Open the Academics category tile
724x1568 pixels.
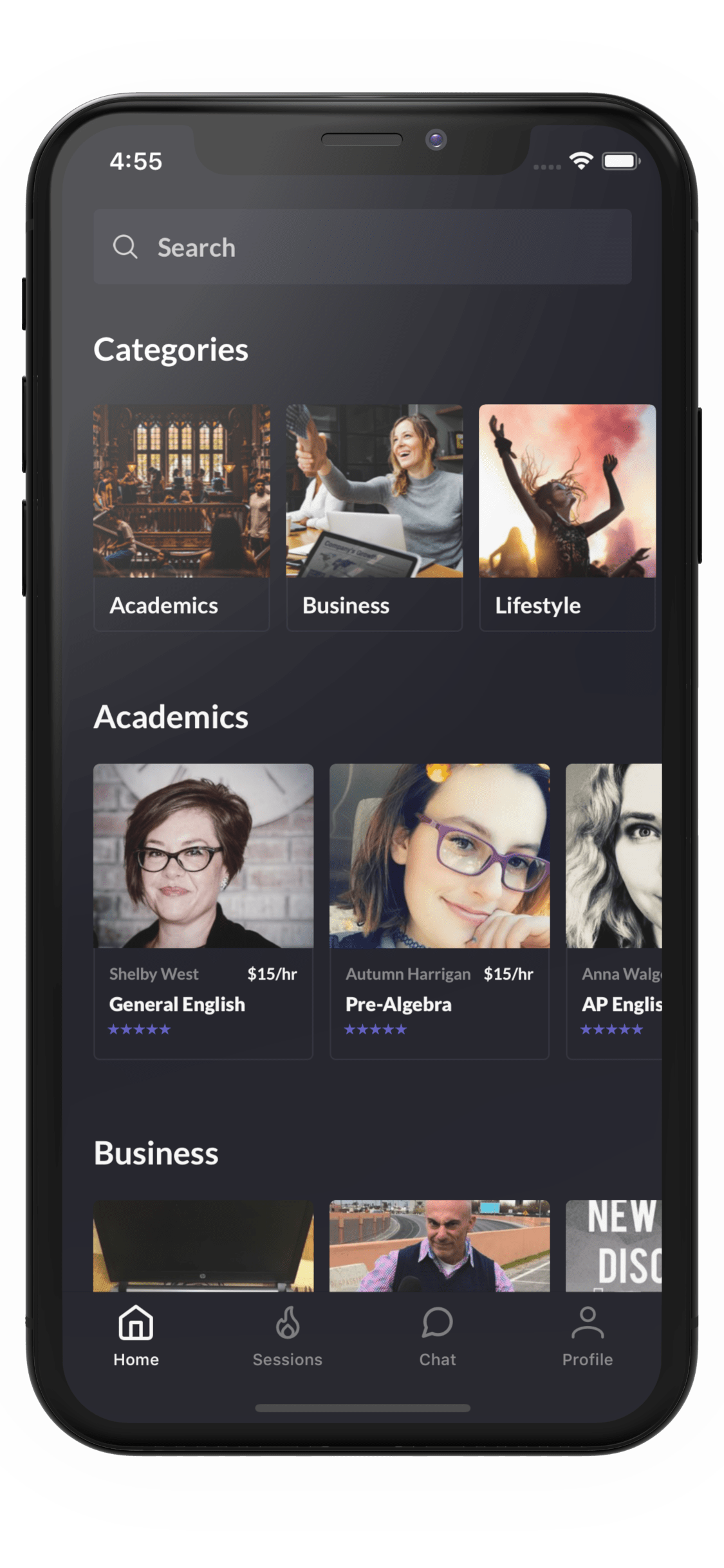[181, 517]
